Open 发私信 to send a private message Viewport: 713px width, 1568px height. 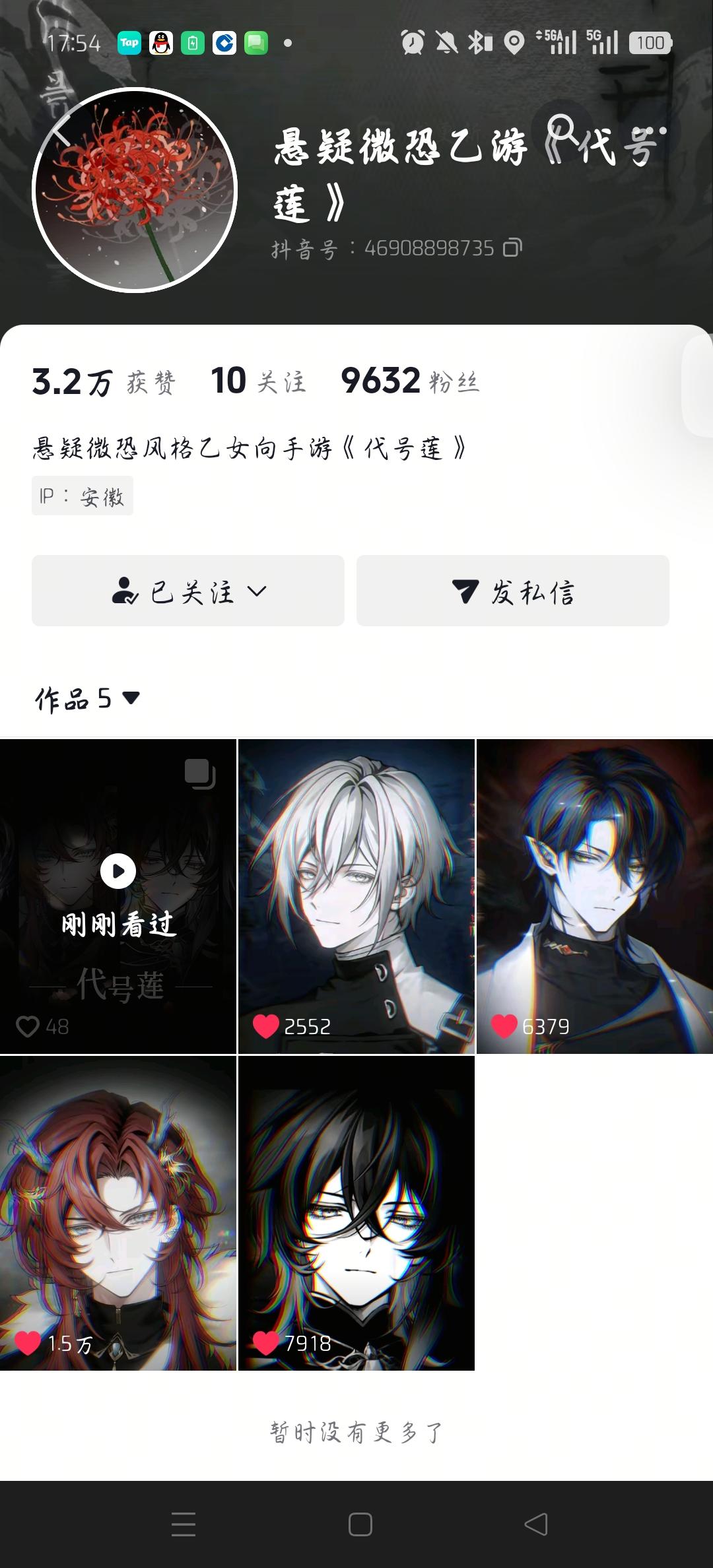point(512,592)
